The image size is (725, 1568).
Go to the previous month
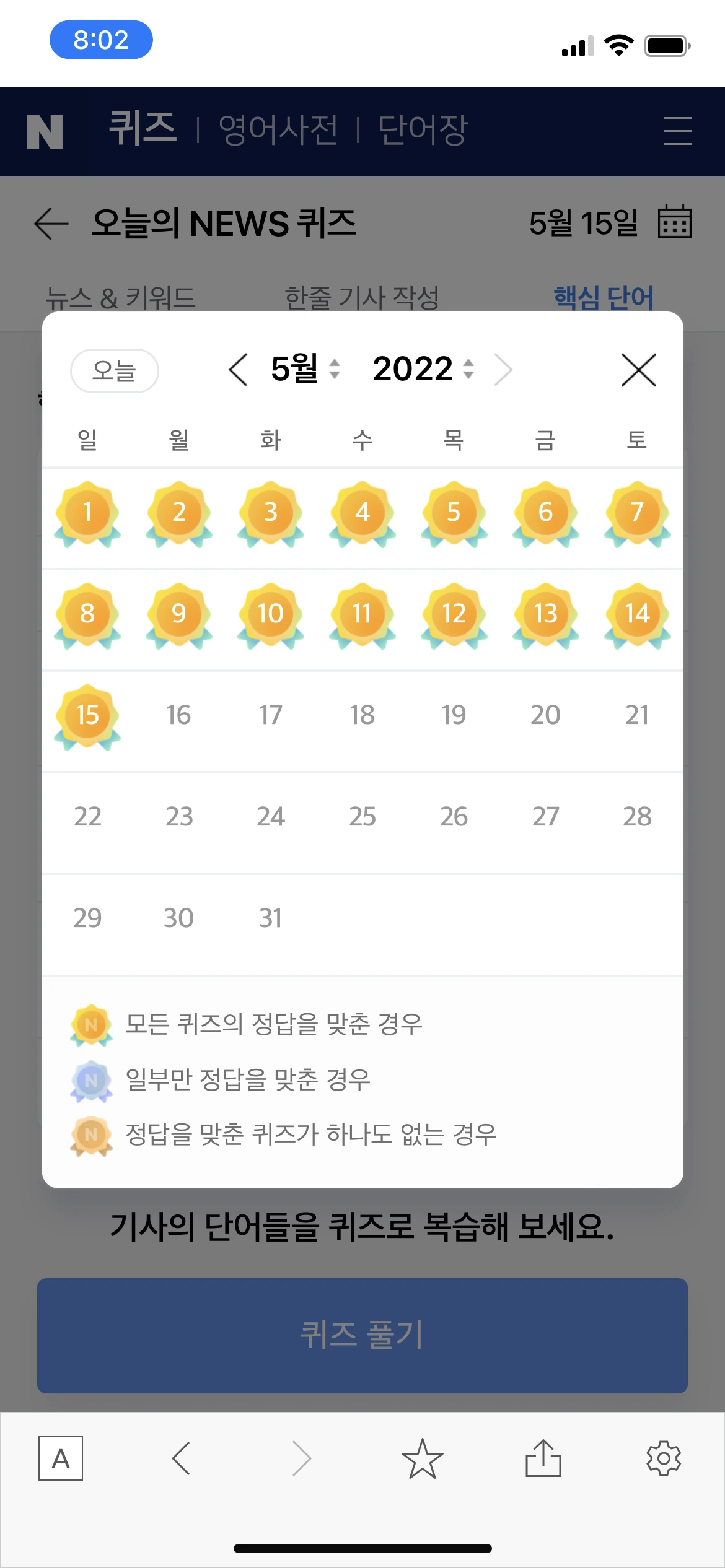pos(238,370)
